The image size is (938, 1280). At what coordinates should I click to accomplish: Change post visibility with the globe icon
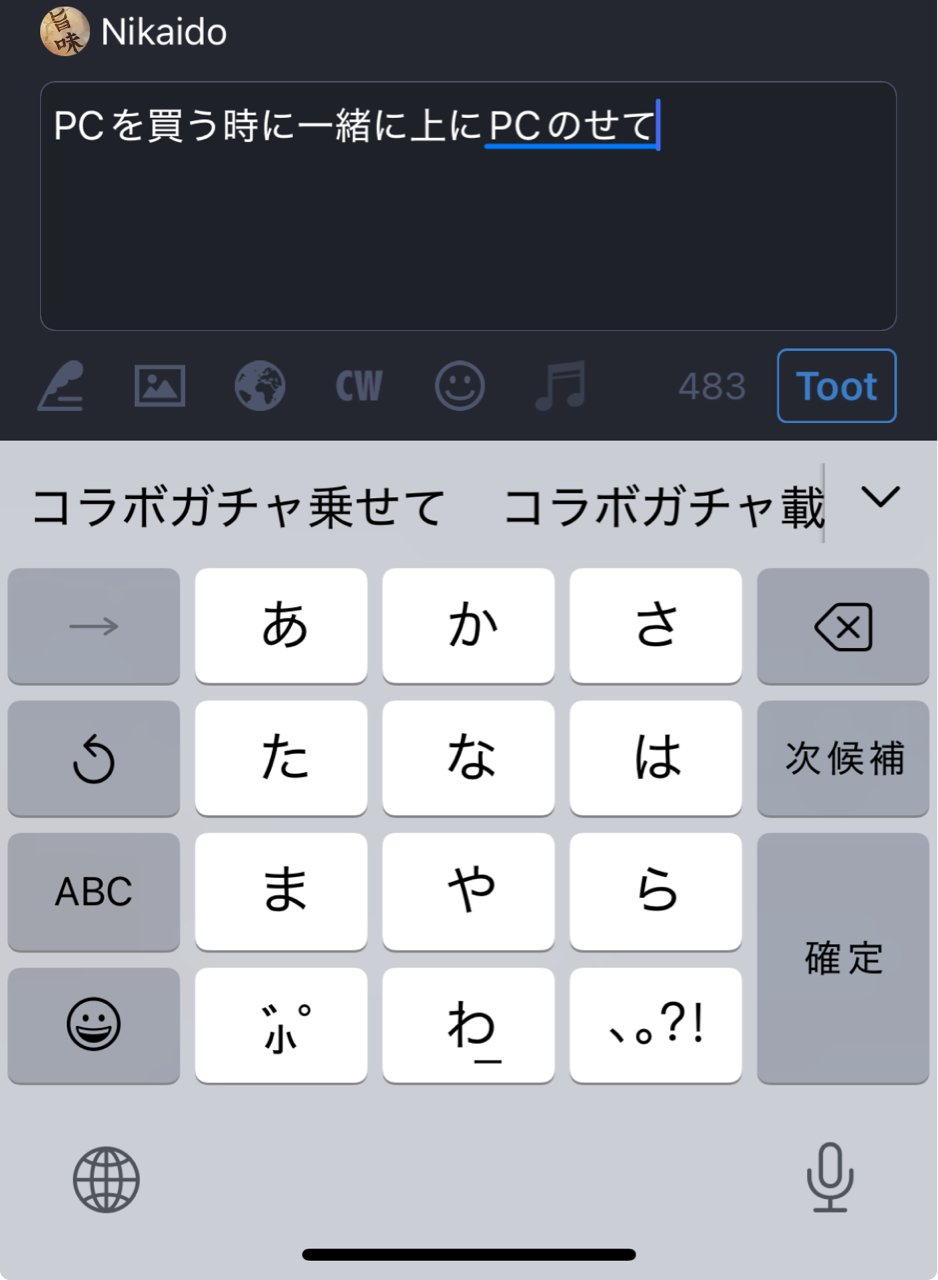click(260, 386)
